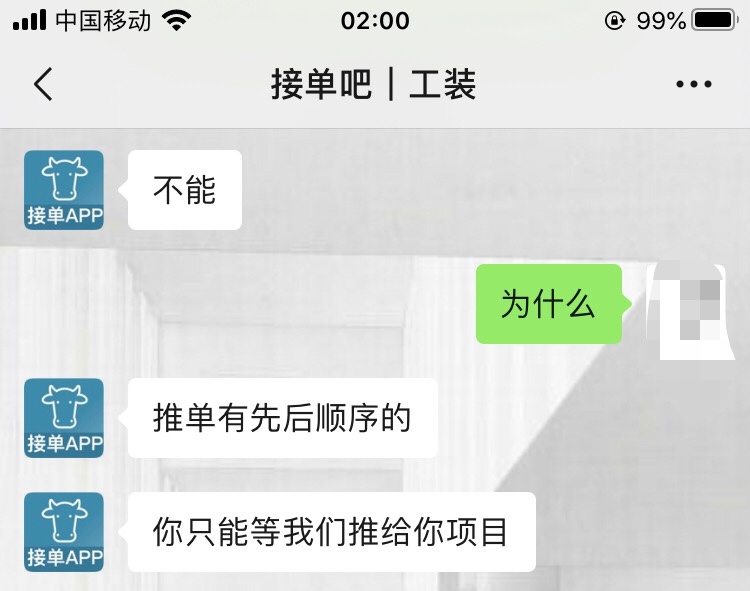The height and width of the screenshot is (591, 750).
Task: Tap 接单APP avatar next to 你只能等我们推给你项目
Action: click(x=64, y=532)
